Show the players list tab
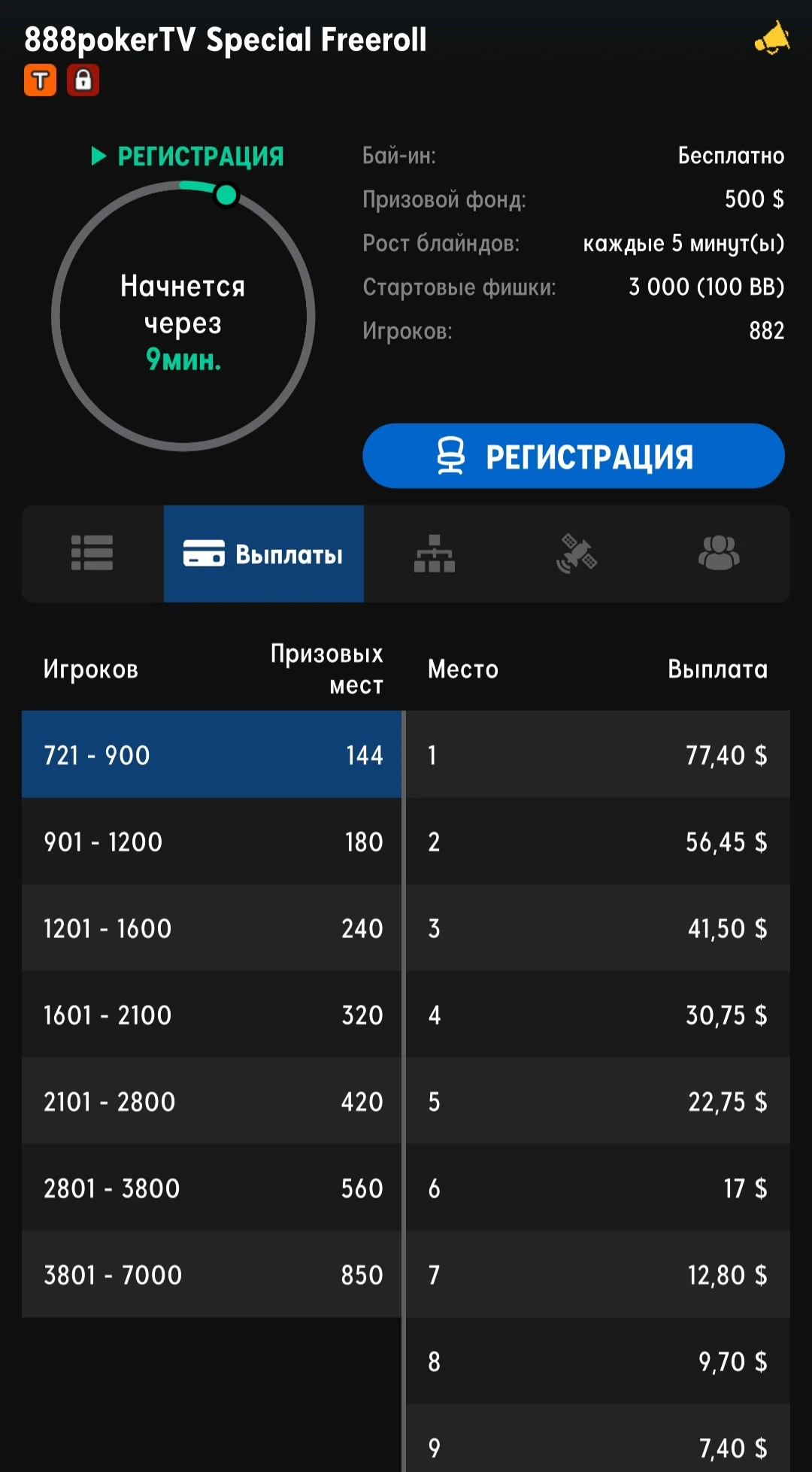The image size is (812, 1472). (719, 554)
